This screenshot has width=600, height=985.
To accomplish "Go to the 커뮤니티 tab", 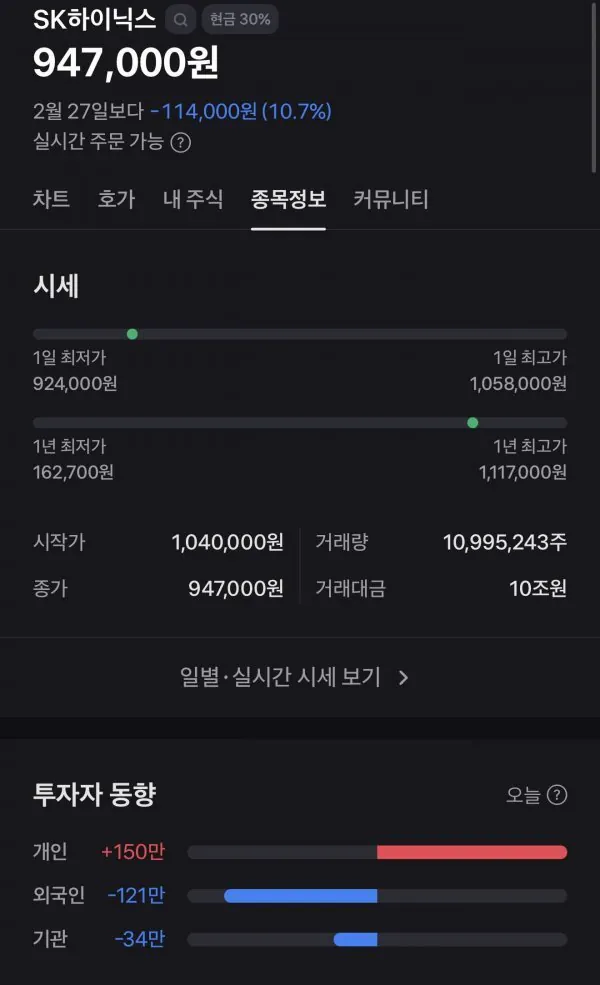I will [391, 199].
